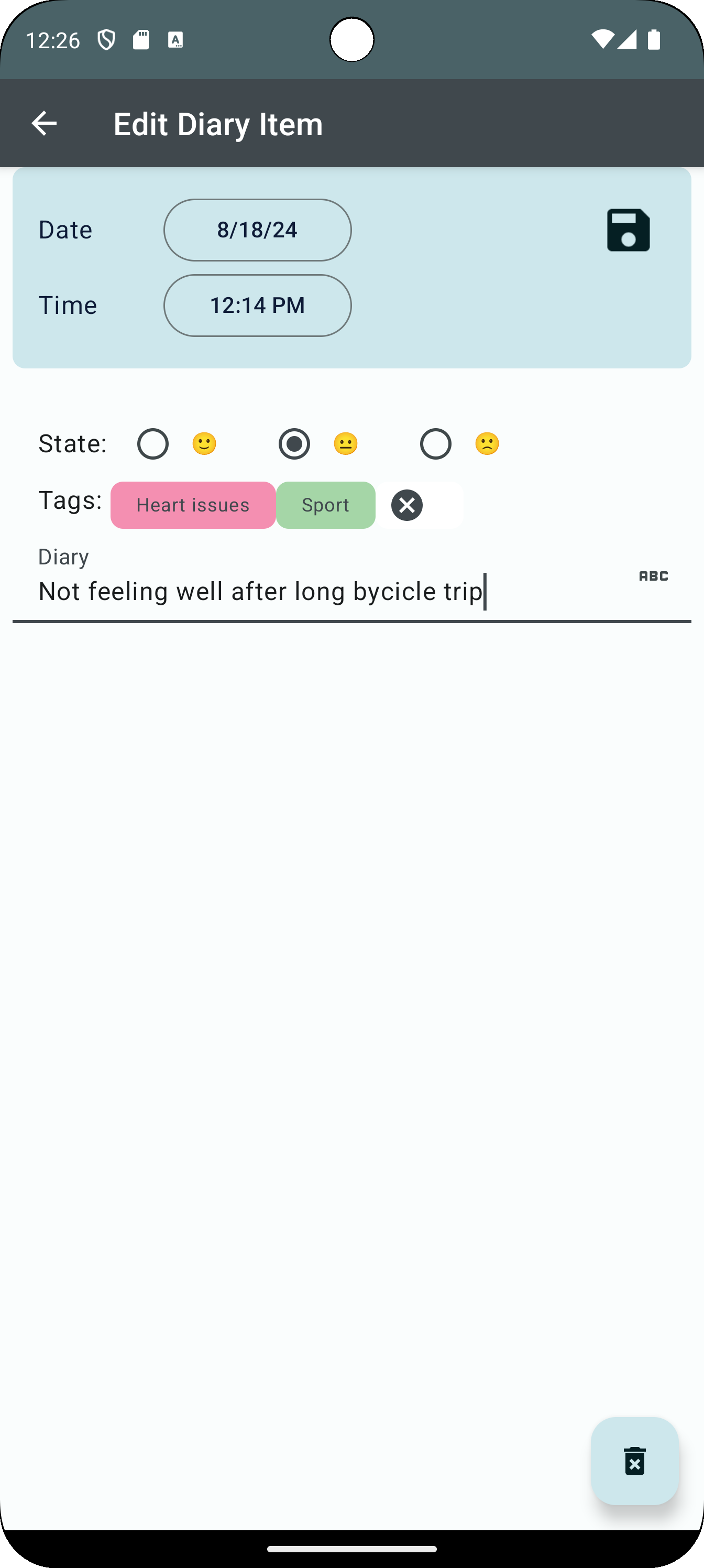Screen dimensions: 704x1568
Task: Focus the Diary text field
Action: (x=304, y=592)
